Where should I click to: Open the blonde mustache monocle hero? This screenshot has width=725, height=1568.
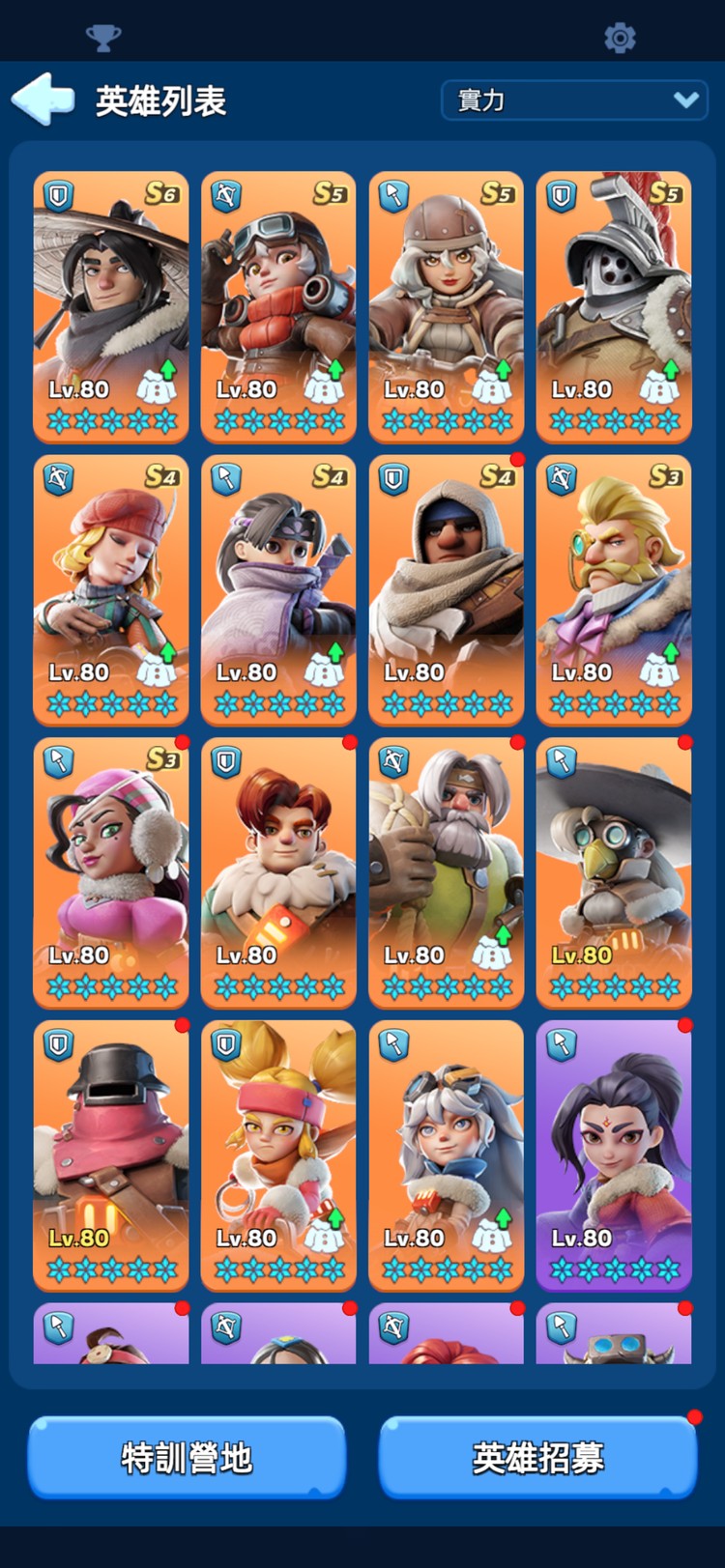[614, 589]
